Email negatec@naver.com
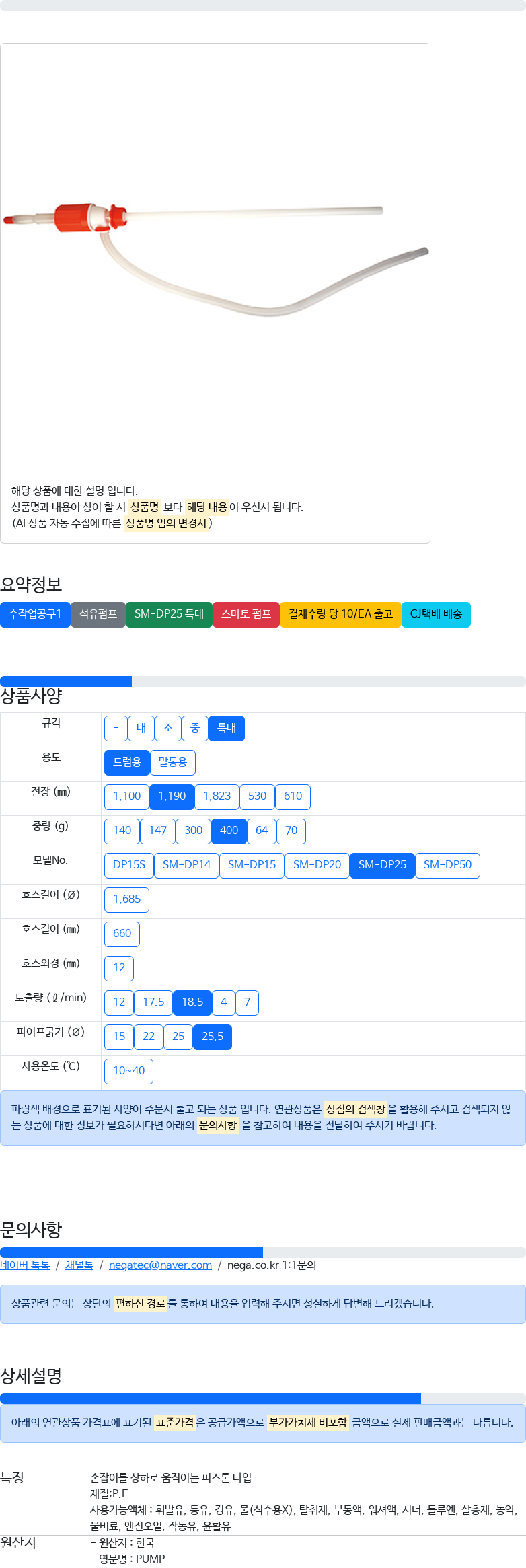This screenshot has height=1568, width=526. (x=160, y=1265)
